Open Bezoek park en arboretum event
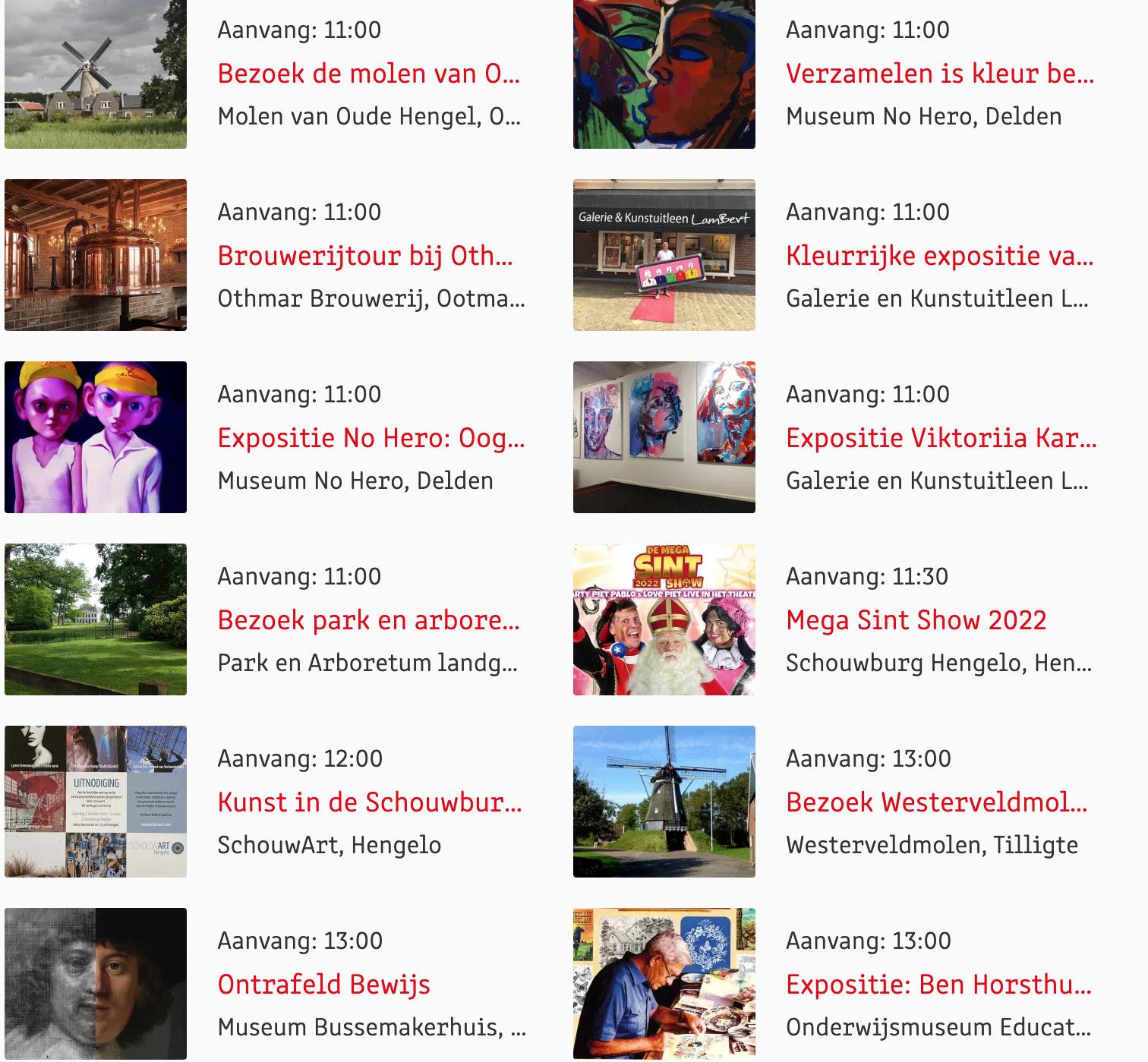Viewport: 1148px width, 1062px height. click(369, 620)
